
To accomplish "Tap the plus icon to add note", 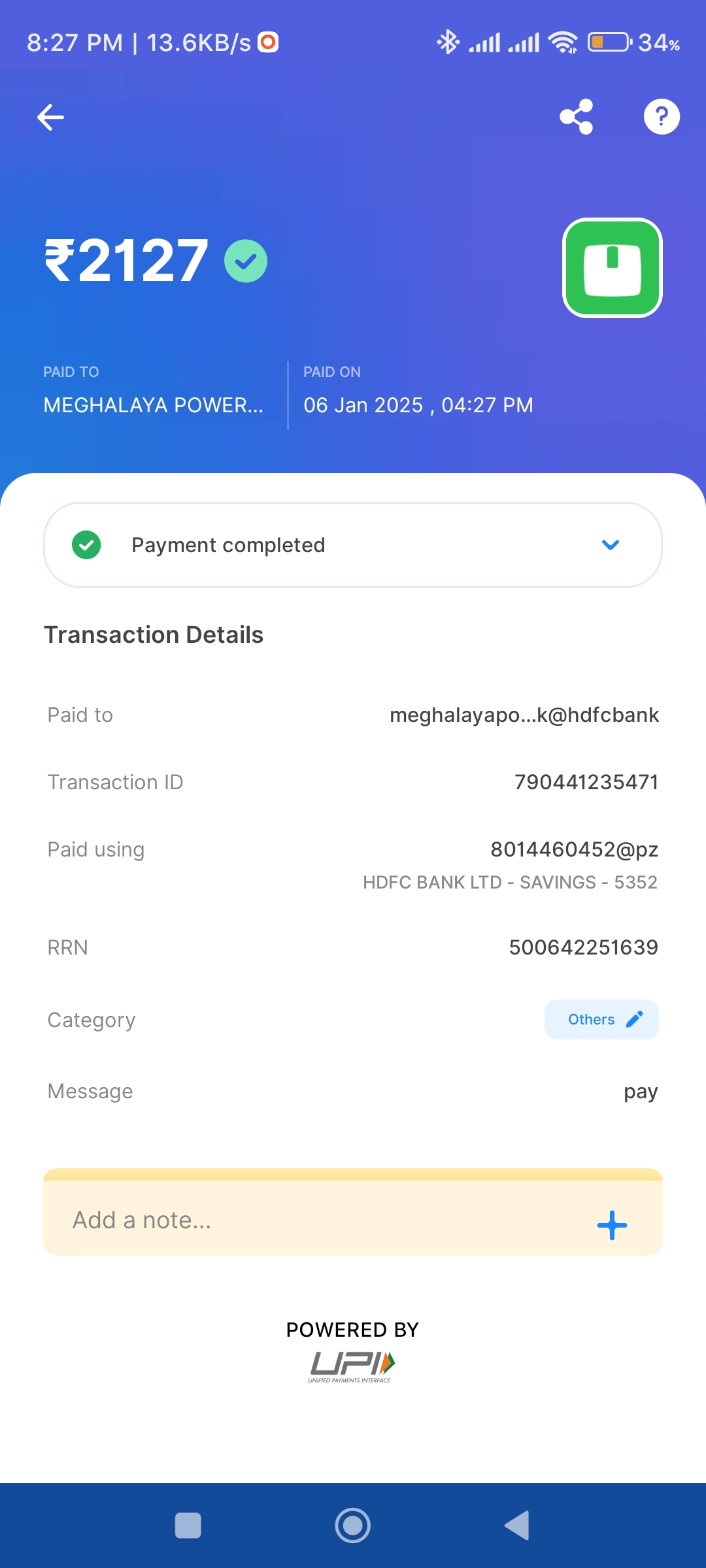I will [x=612, y=1225].
